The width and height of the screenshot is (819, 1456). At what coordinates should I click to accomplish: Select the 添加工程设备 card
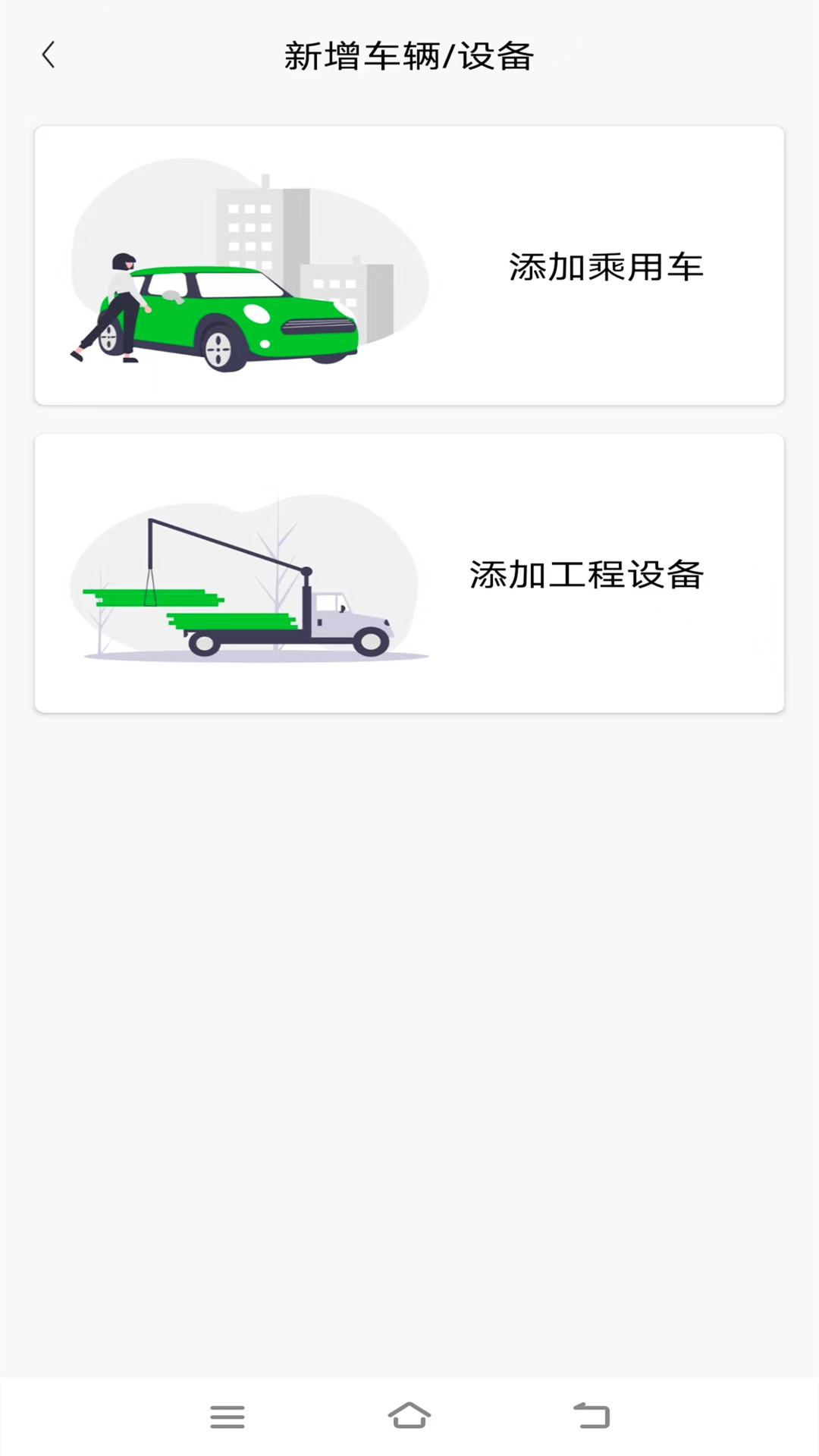point(409,573)
